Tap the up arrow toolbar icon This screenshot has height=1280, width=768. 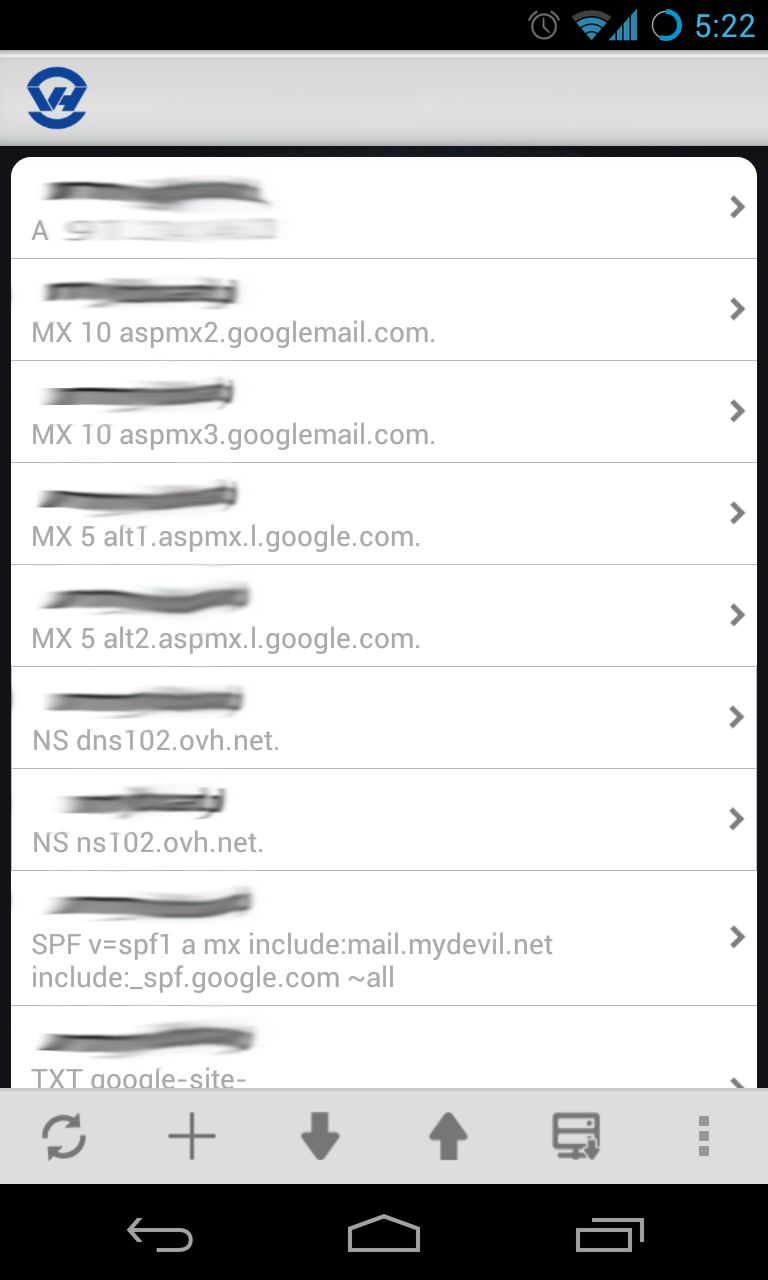[x=448, y=1137]
